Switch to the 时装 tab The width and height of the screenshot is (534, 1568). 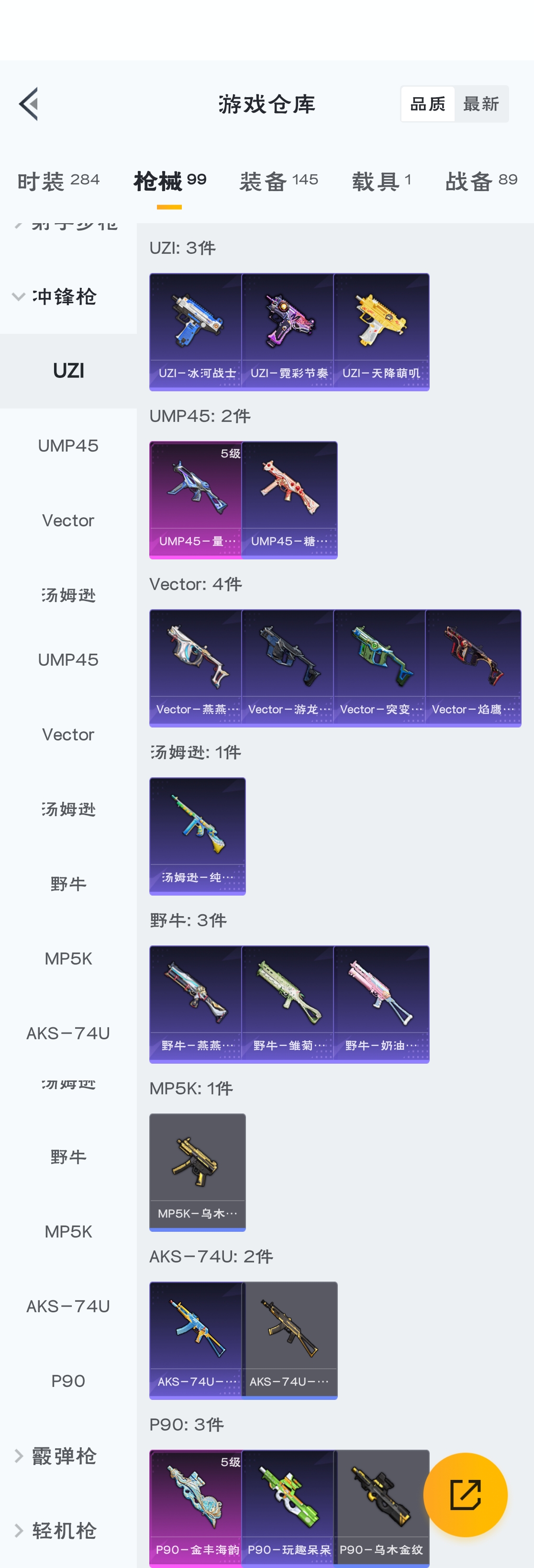pos(58,181)
